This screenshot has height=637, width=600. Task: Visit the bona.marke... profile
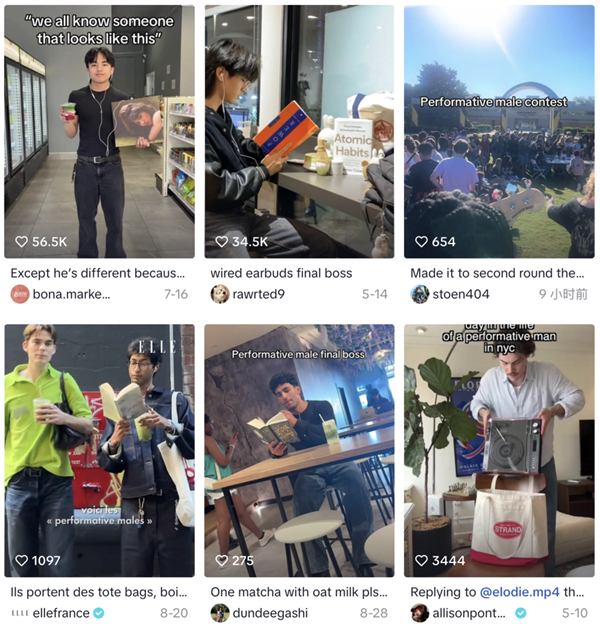click(69, 294)
